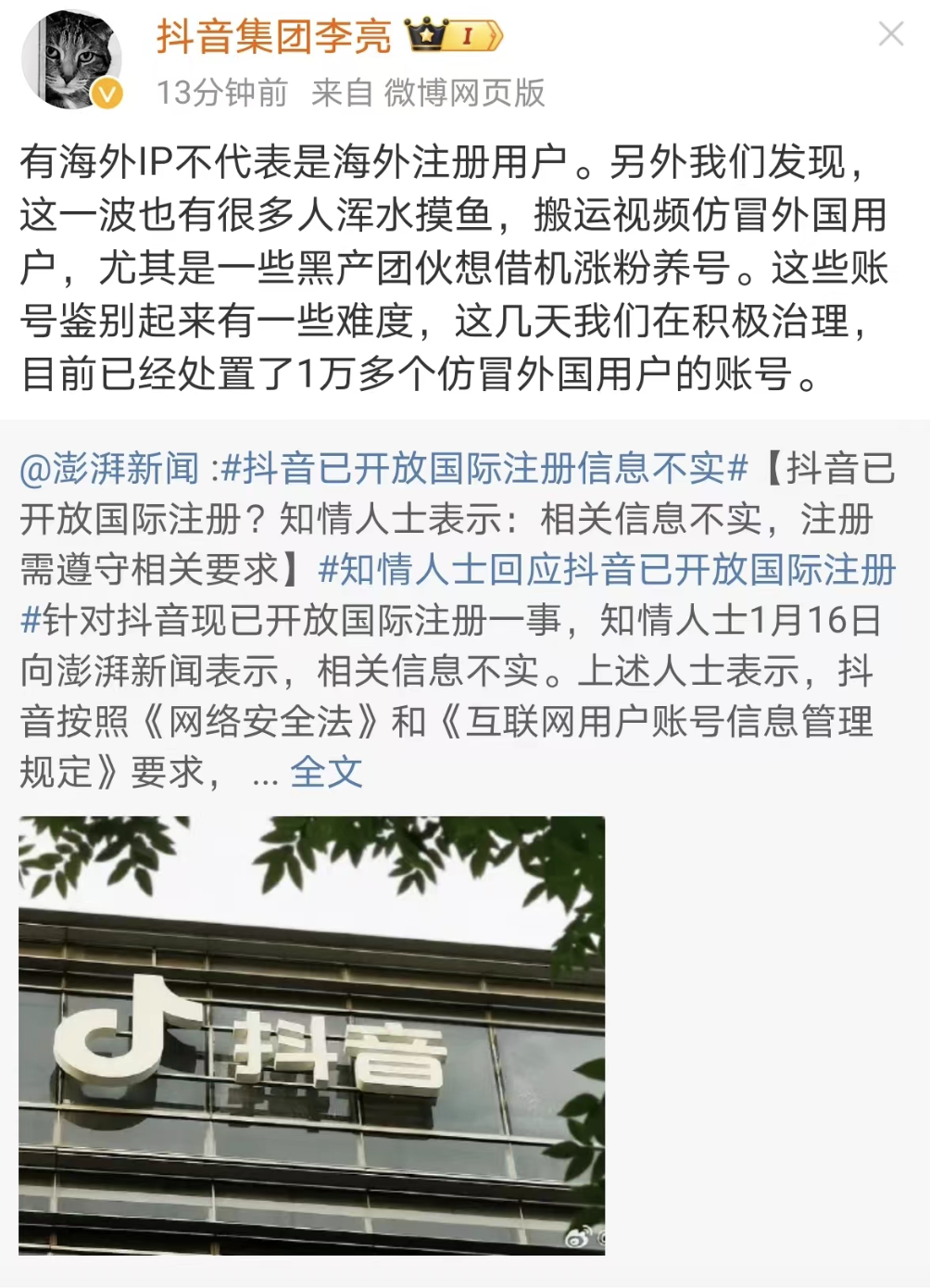Open the @澎湃新闻 mention

[109, 469]
